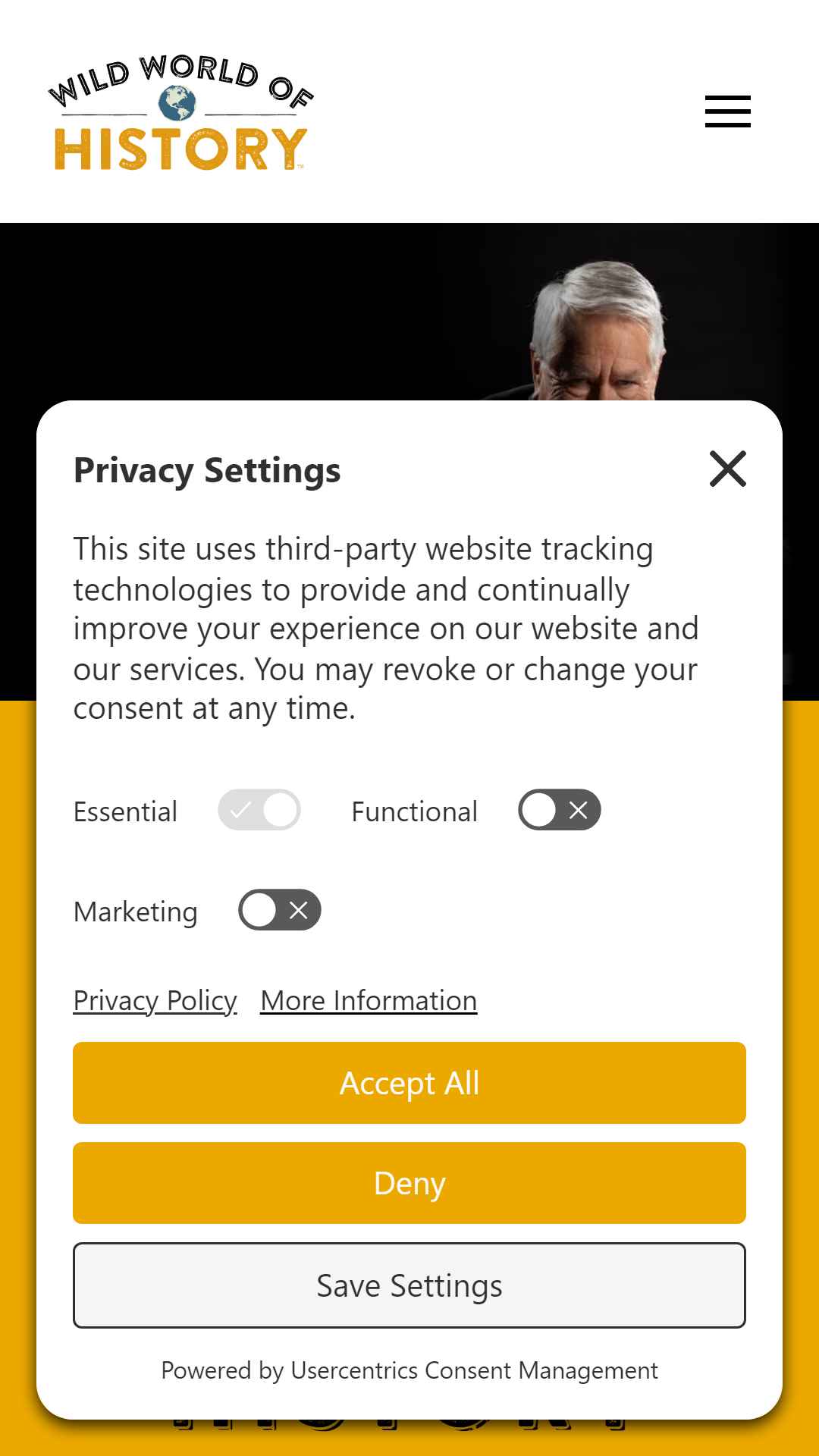
Task: Deny all tracking cookies
Action: pos(409,1183)
